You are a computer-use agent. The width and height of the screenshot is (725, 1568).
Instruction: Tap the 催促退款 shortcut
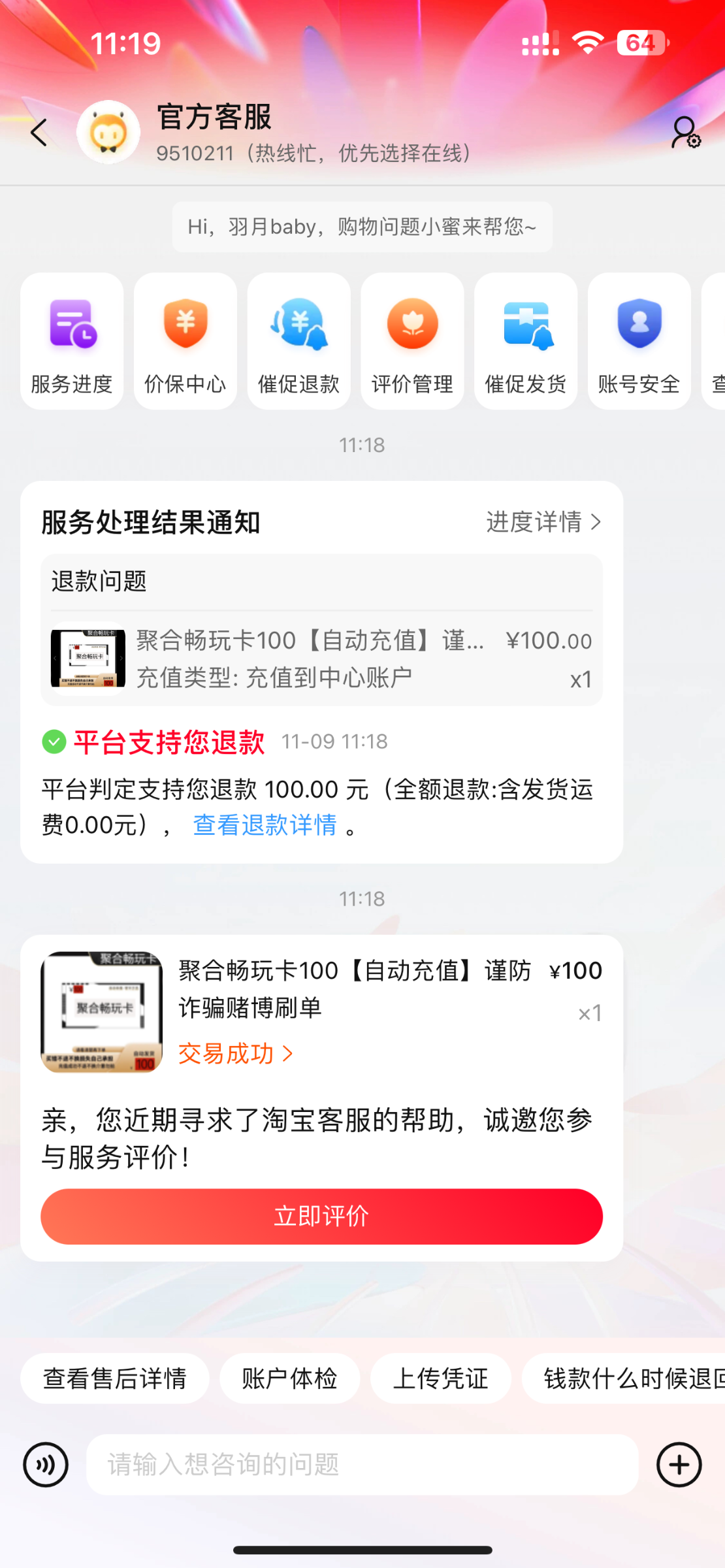point(299,341)
